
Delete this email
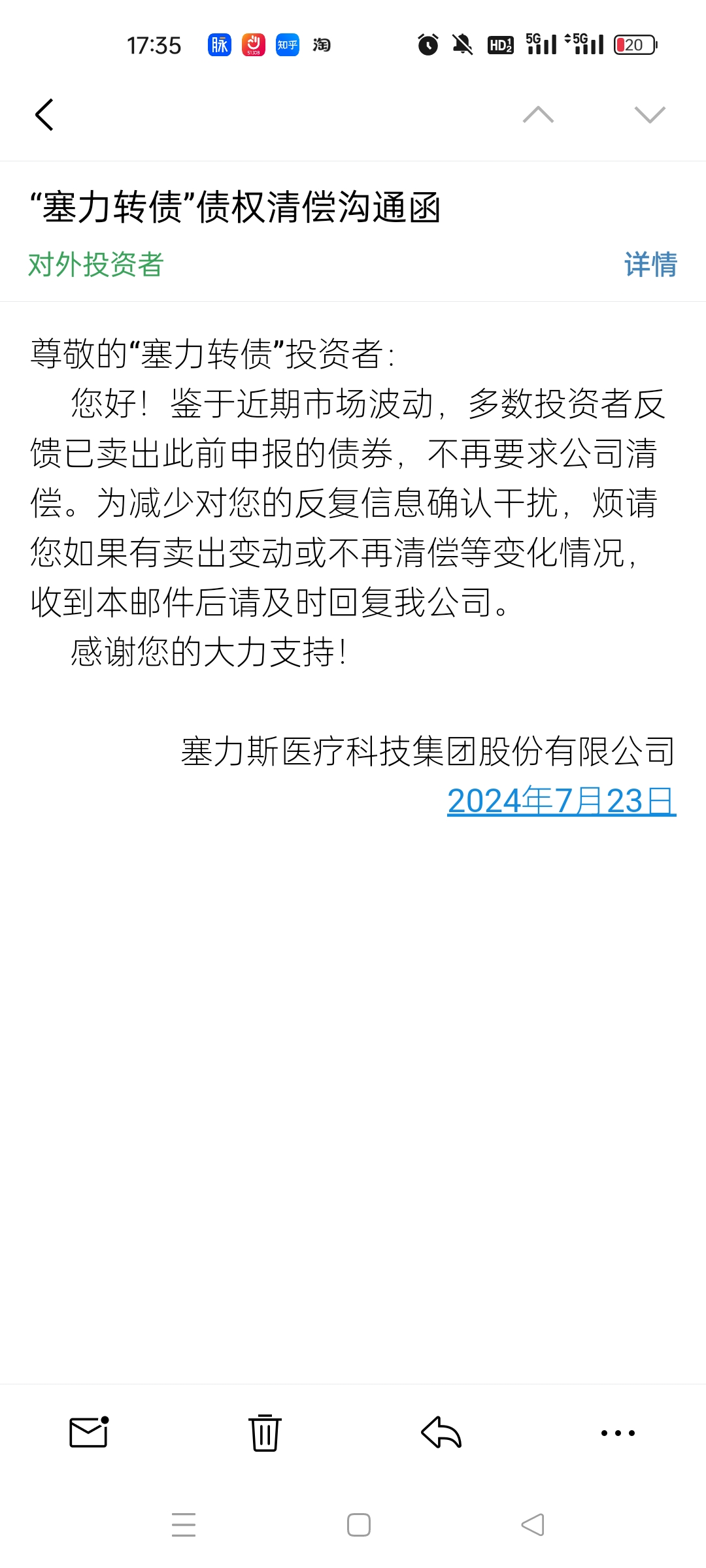265,1433
